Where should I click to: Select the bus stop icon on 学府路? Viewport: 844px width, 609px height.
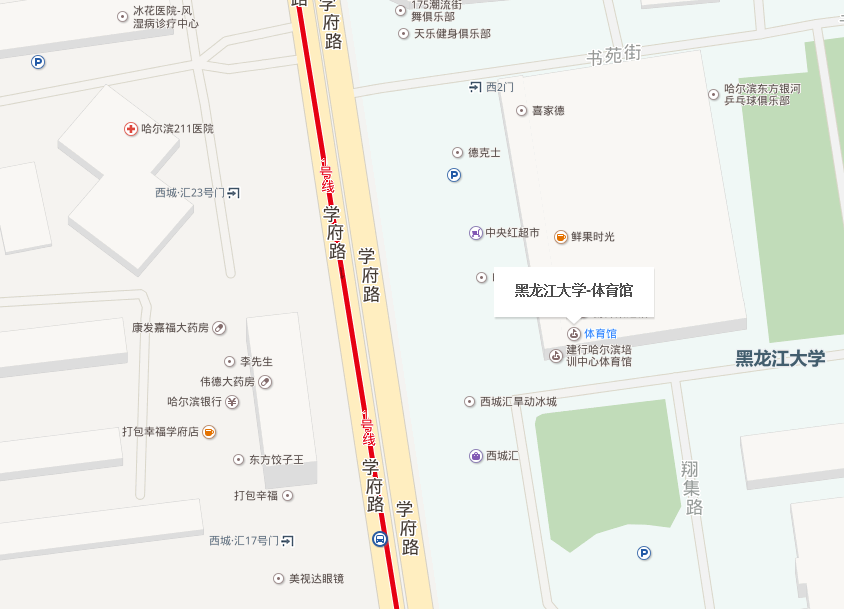pos(380,539)
